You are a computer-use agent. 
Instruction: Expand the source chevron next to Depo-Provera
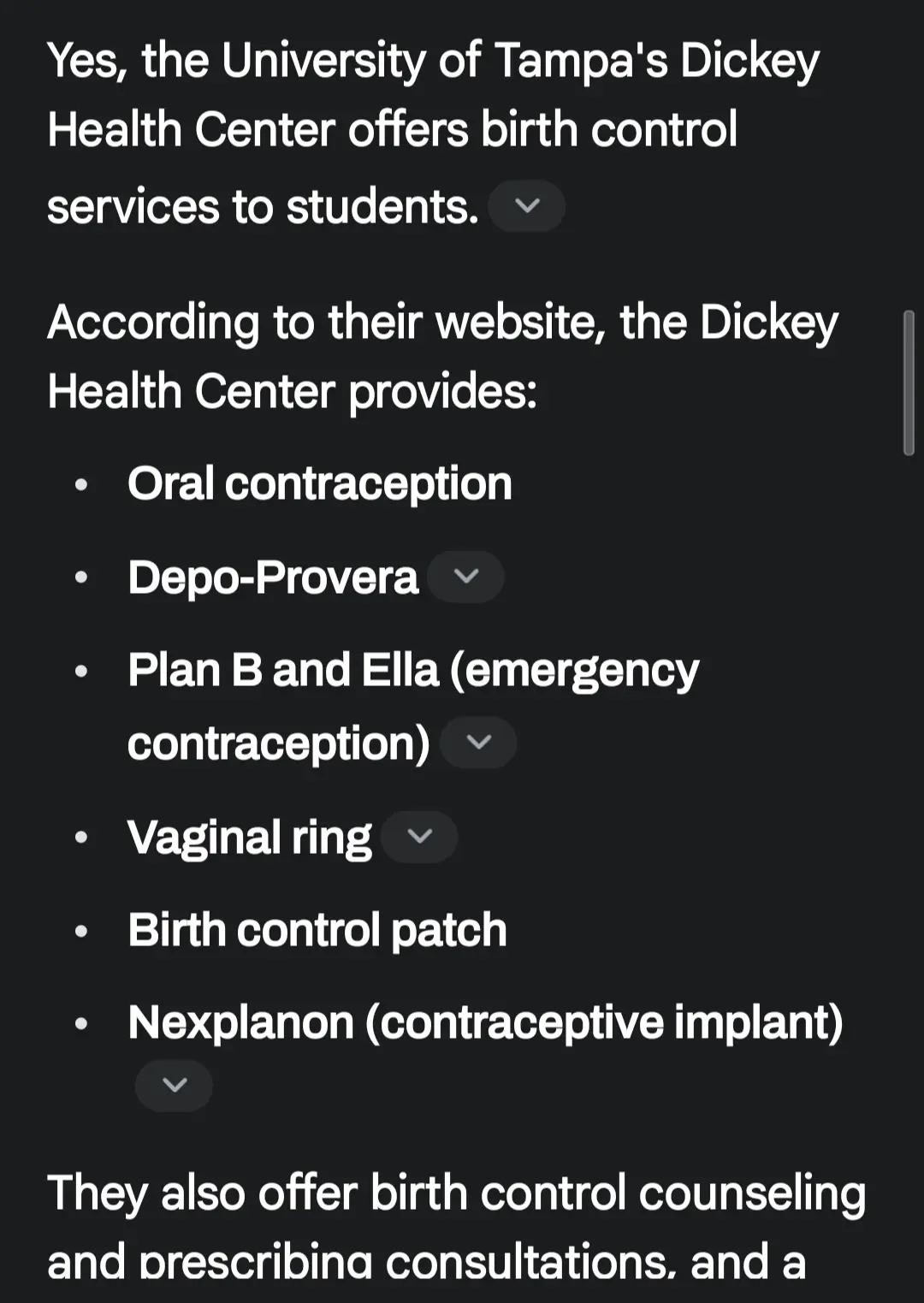click(465, 577)
